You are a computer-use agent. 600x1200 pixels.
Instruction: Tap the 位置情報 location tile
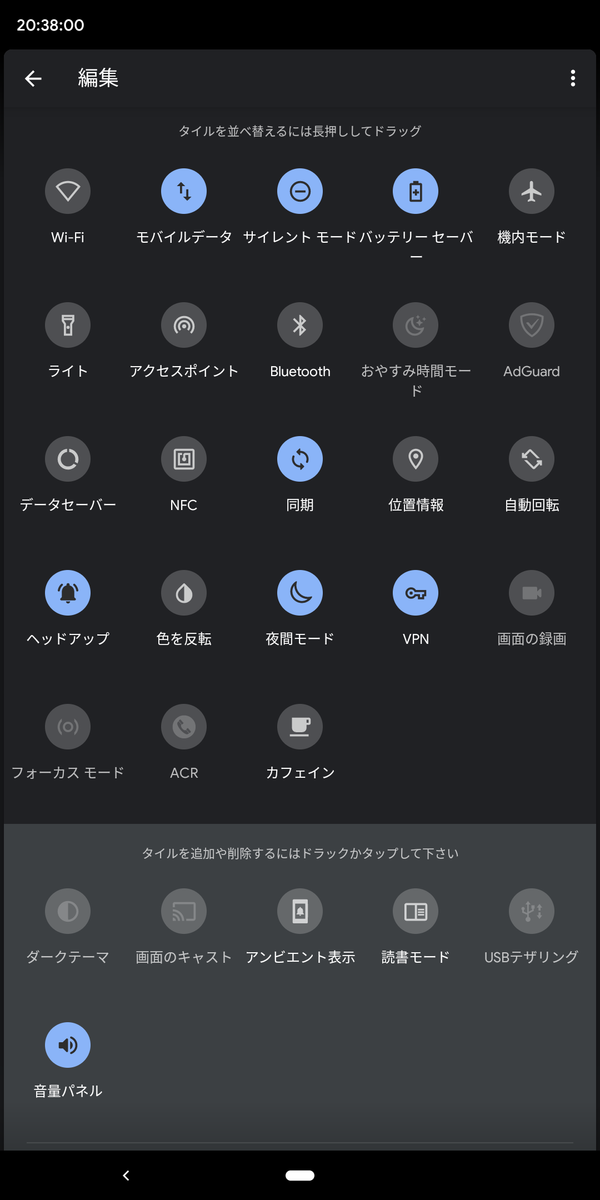click(x=416, y=459)
